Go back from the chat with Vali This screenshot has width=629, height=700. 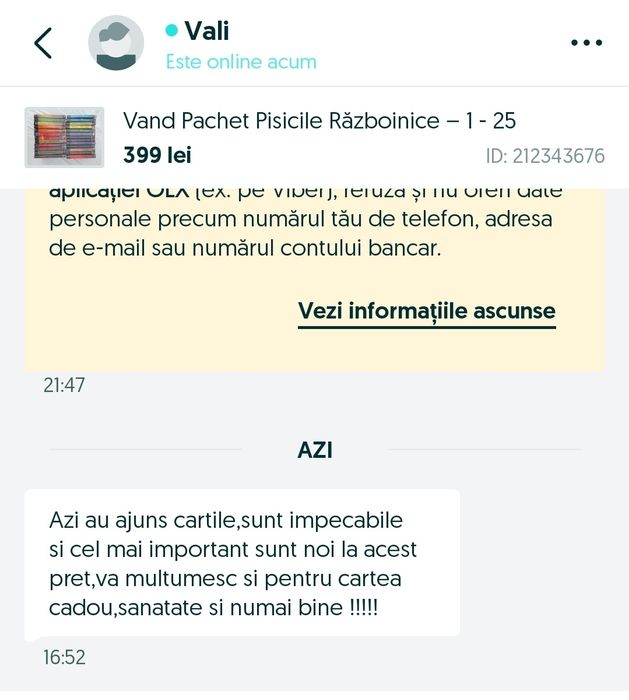tap(43, 43)
